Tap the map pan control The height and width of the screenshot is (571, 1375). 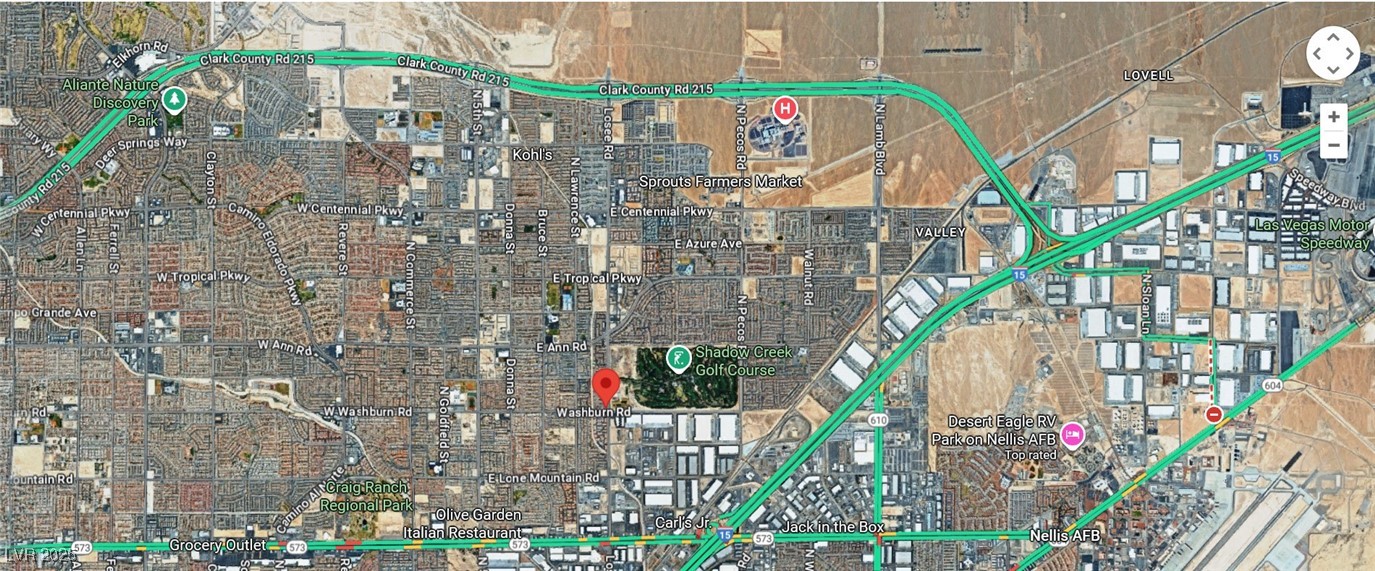tap(1333, 53)
